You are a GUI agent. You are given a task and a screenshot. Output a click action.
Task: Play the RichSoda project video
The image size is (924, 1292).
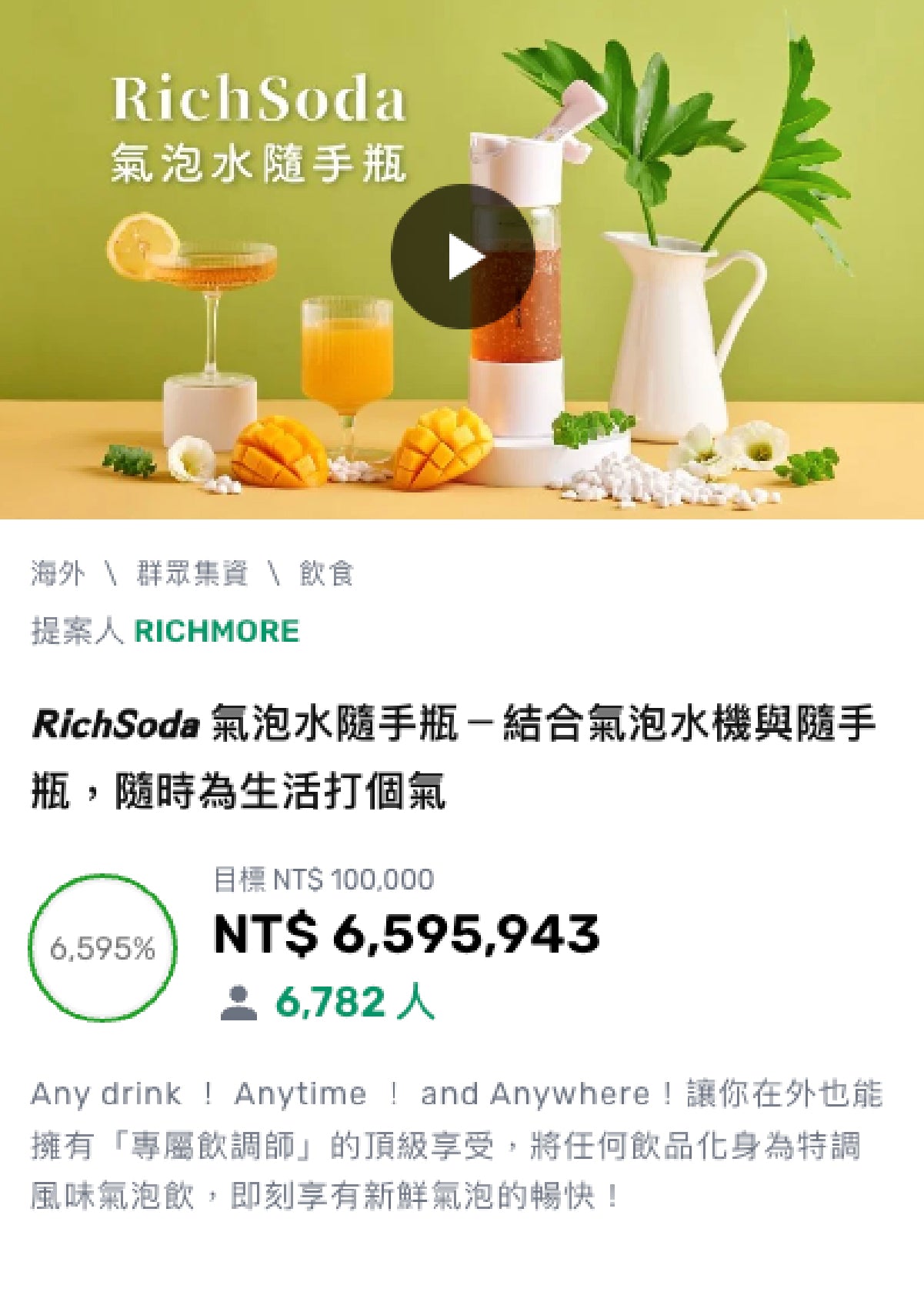462,257
